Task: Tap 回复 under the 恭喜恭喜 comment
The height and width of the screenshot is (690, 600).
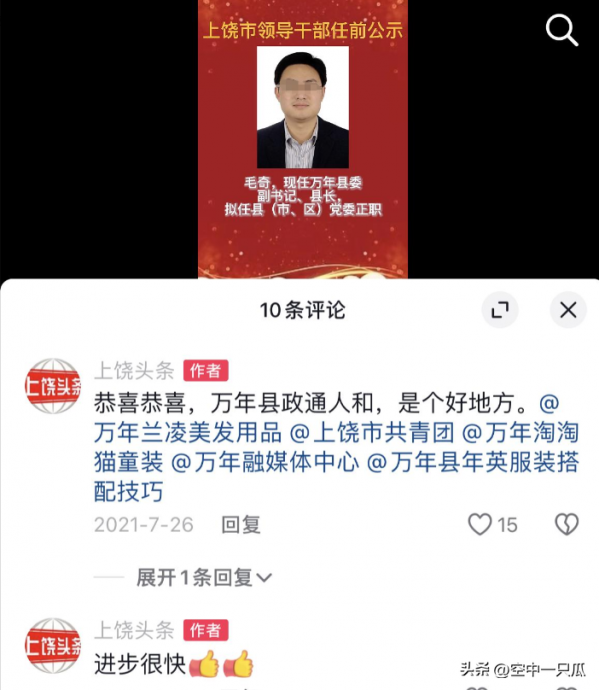Action: tap(240, 524)
